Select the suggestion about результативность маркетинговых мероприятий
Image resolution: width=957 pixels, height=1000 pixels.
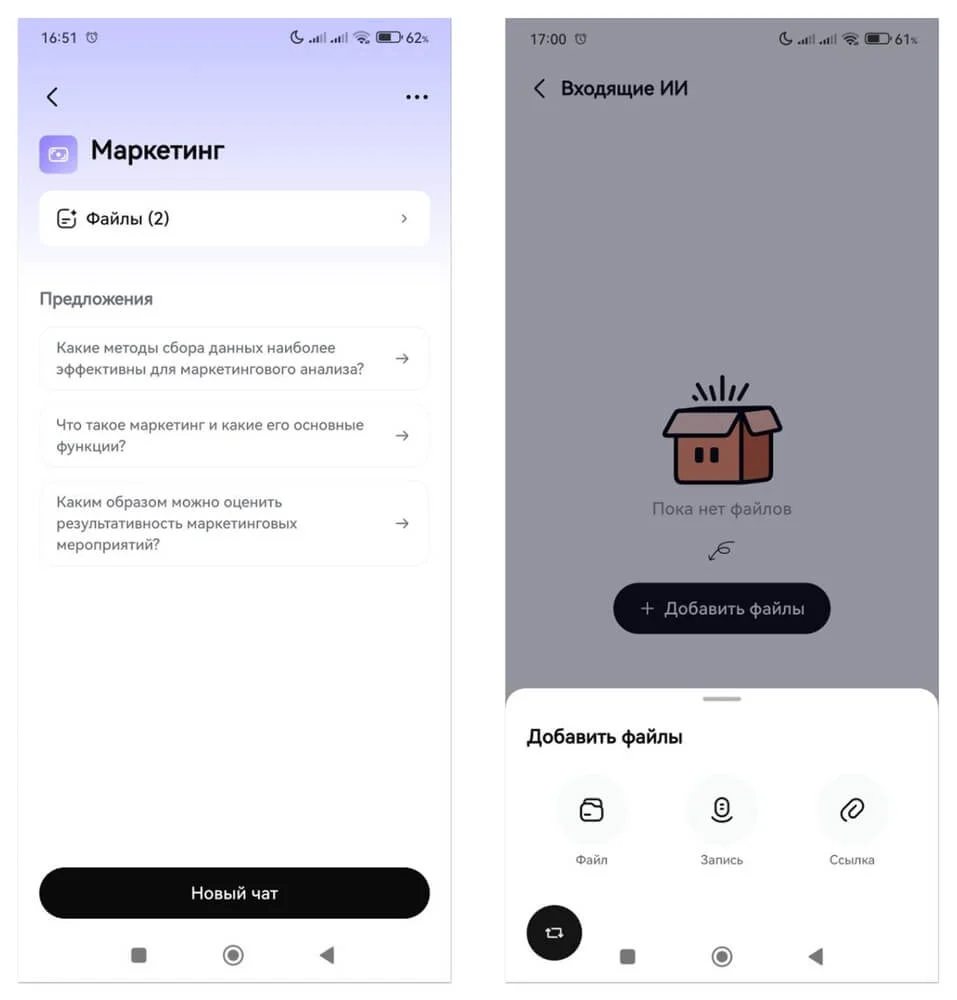(x=234, y=523)
